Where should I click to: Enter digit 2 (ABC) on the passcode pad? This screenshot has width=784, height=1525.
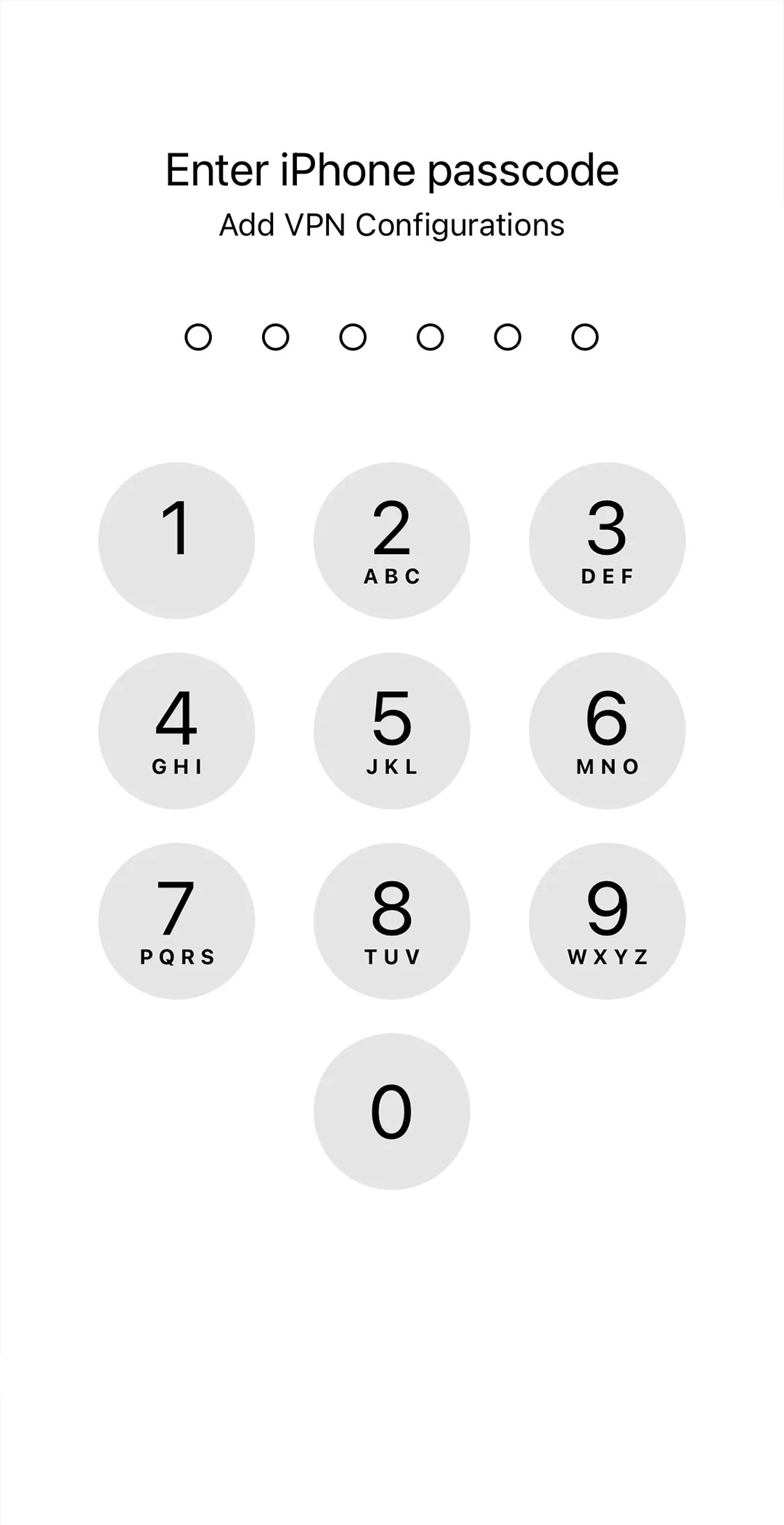pyautogui.click(x=392, y=540)
